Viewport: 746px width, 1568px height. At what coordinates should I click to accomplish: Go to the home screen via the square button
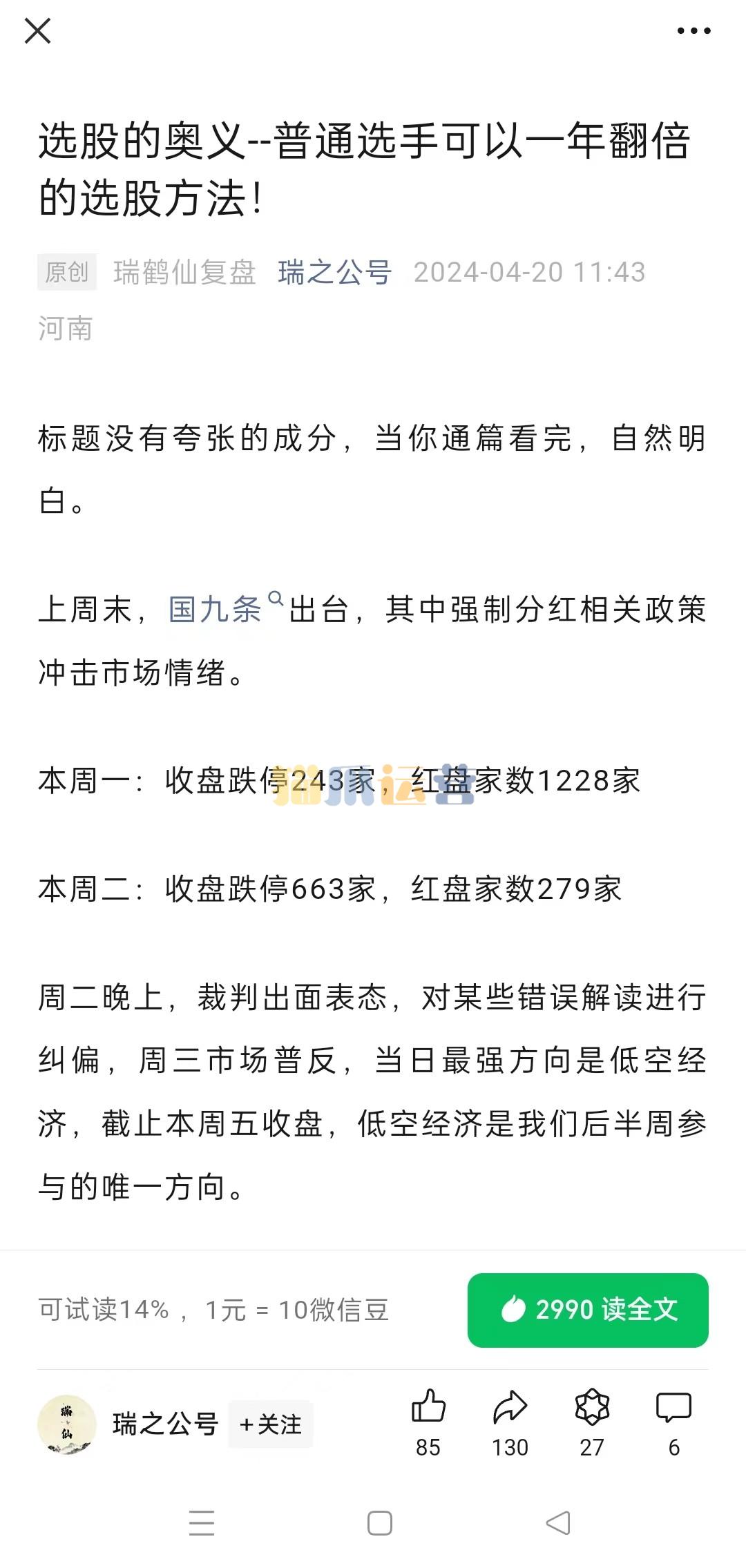[x=380, y=1523]
